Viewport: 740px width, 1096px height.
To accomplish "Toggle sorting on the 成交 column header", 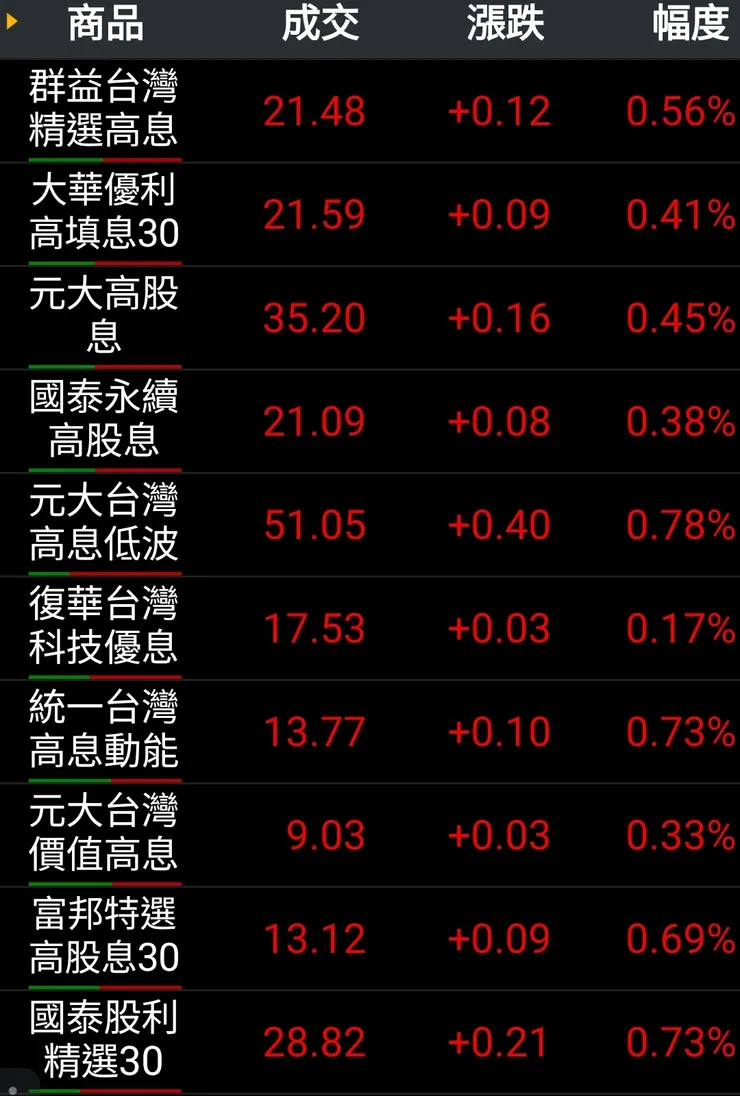I will pyautogui.click(x=322, y=28).
